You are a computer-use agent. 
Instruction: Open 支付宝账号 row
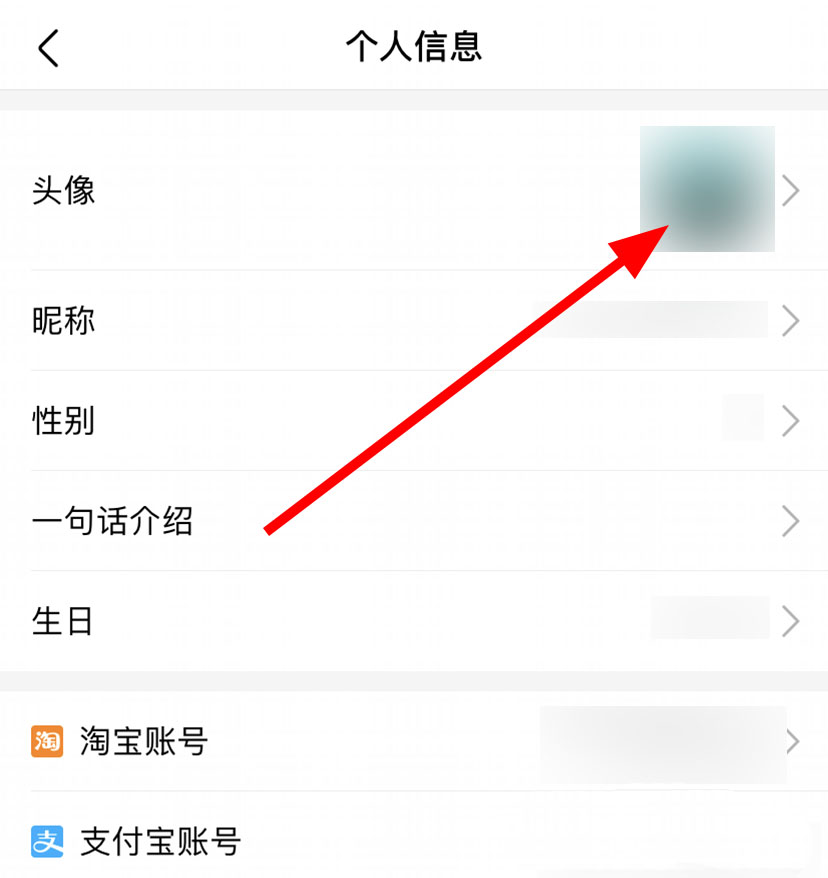tap(414, 841)
